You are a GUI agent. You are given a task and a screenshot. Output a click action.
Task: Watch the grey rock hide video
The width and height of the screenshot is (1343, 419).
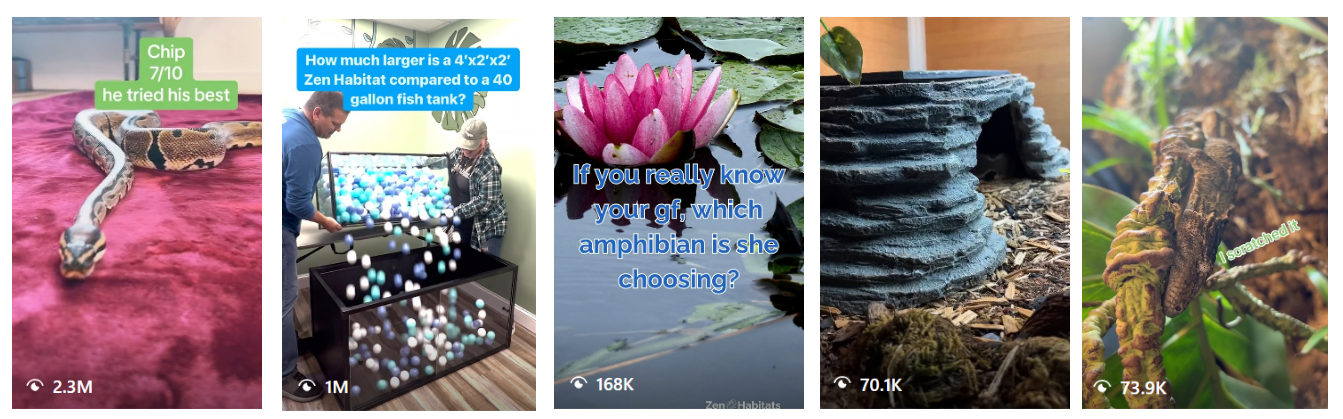pyautogui.click(x=944, y=213)
